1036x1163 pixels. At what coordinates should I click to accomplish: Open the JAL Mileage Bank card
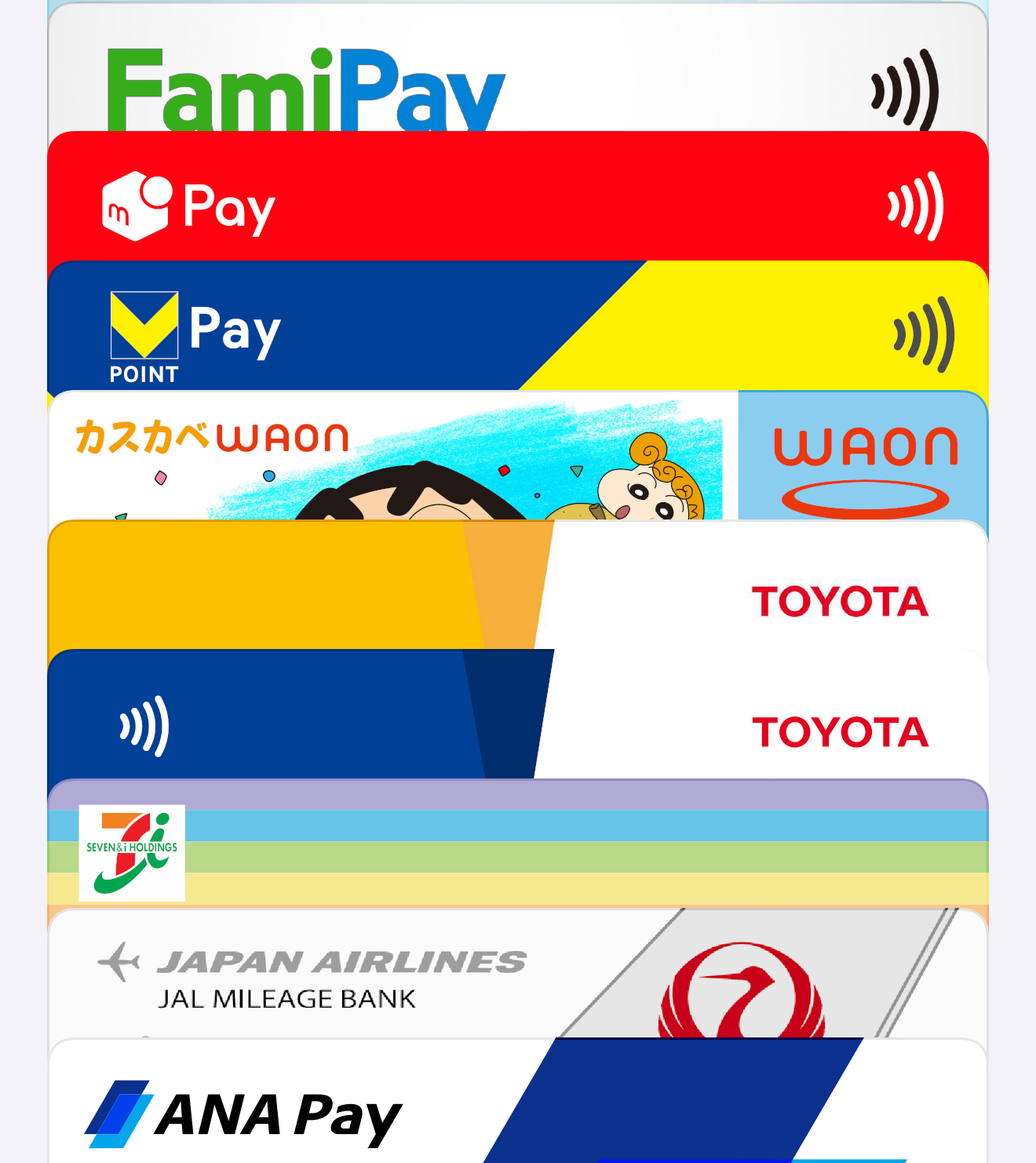[518, 977]
